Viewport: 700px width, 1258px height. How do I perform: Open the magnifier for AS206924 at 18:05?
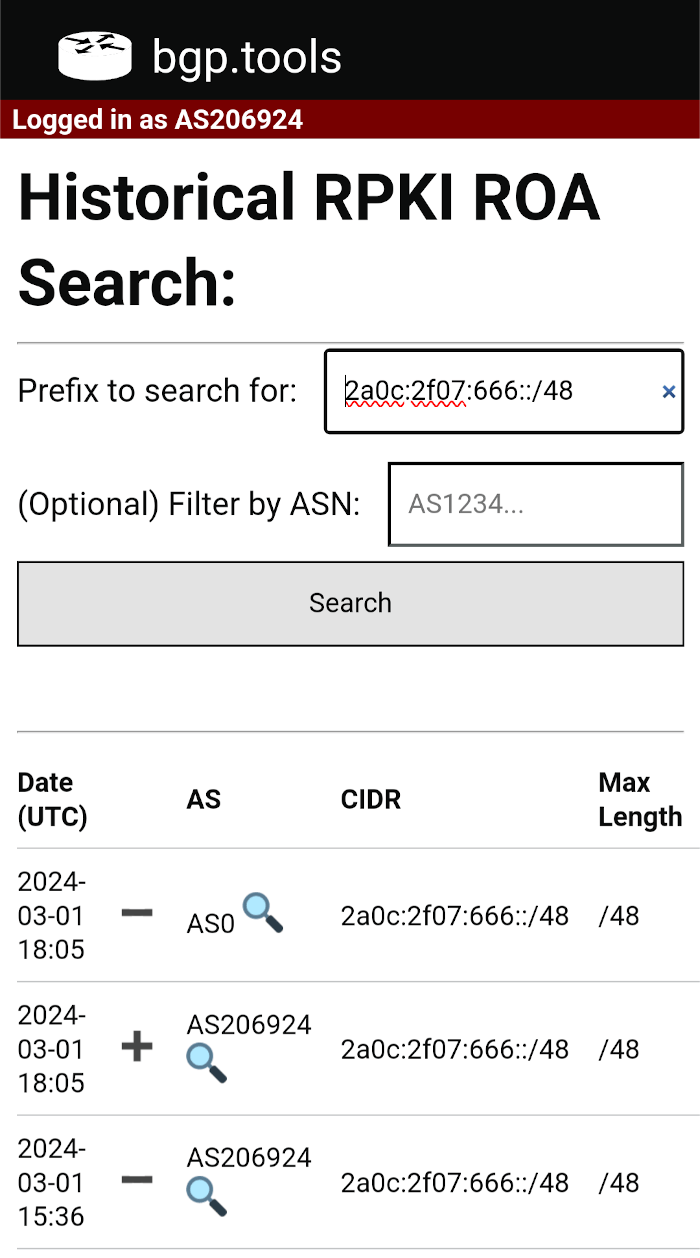(x=207, y=1063)
